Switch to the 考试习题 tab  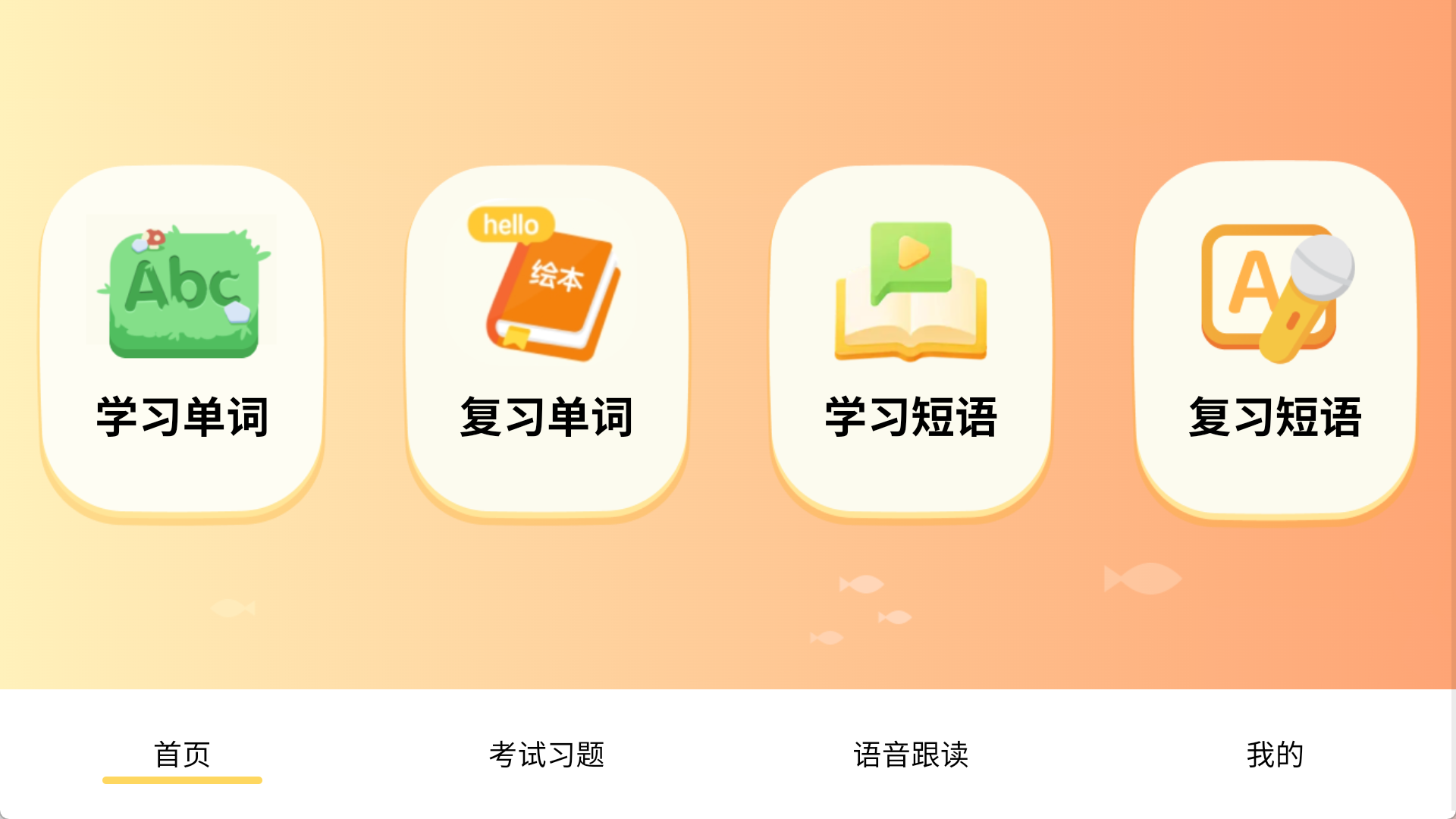547,755
